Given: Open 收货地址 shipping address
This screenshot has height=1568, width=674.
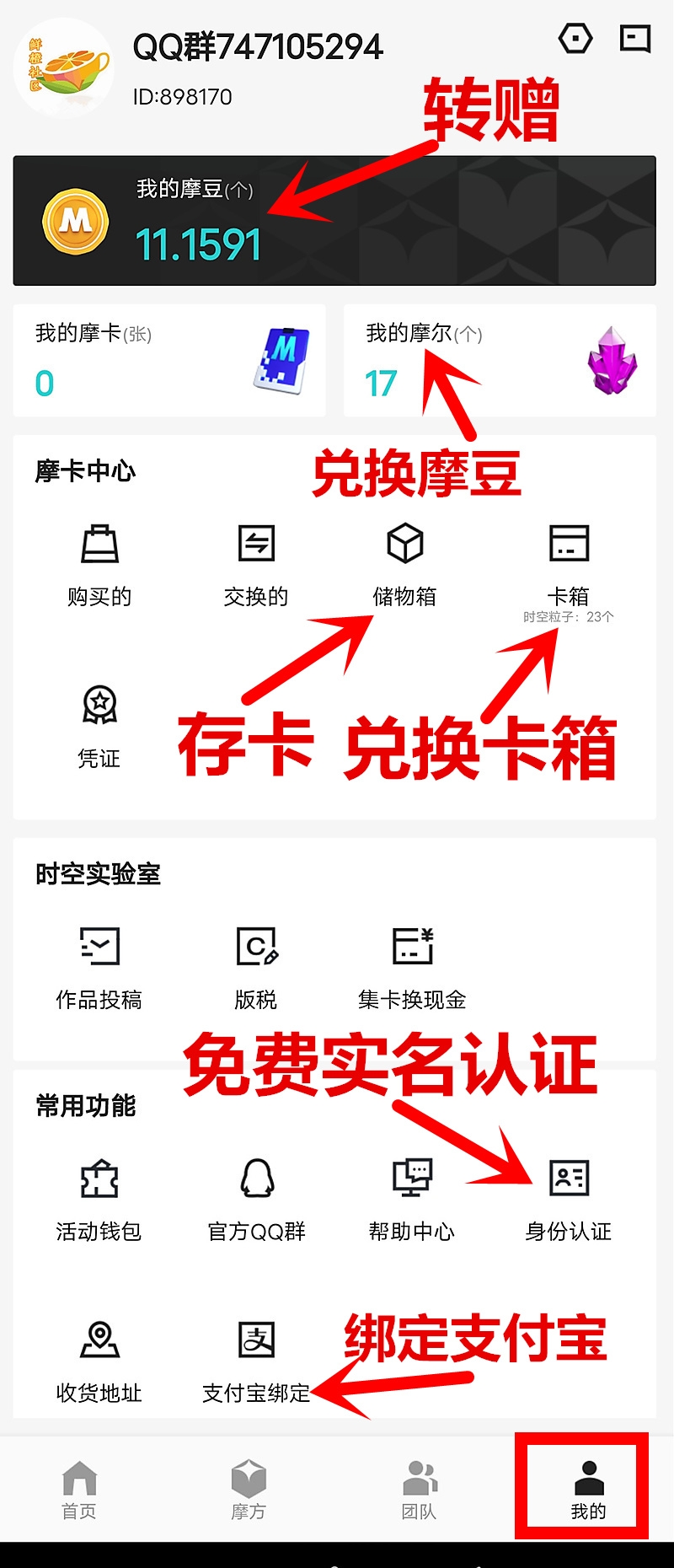Looking at the screenshot, I should [99, 1360].
